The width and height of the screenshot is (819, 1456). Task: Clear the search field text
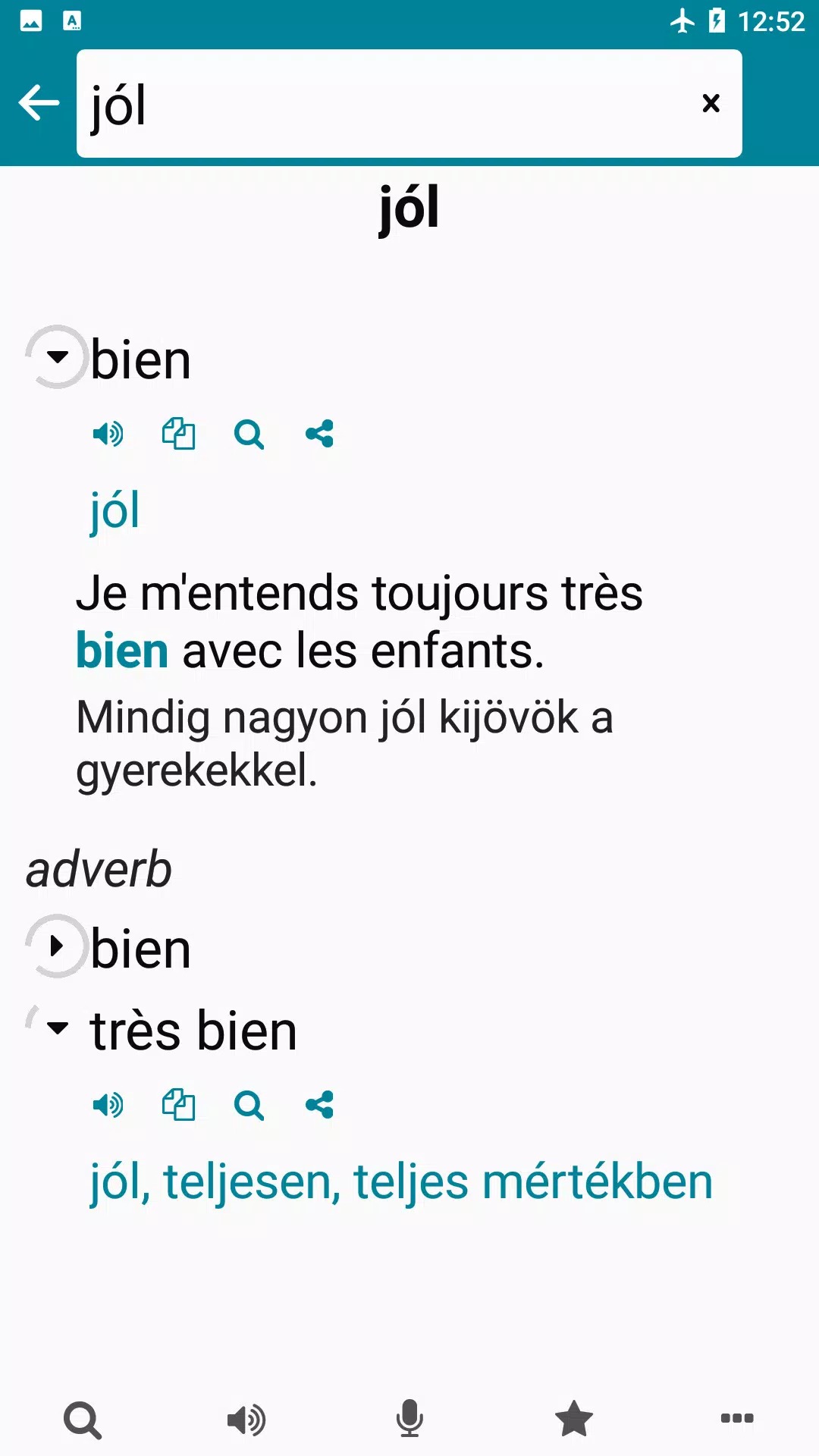click(711, 103)
